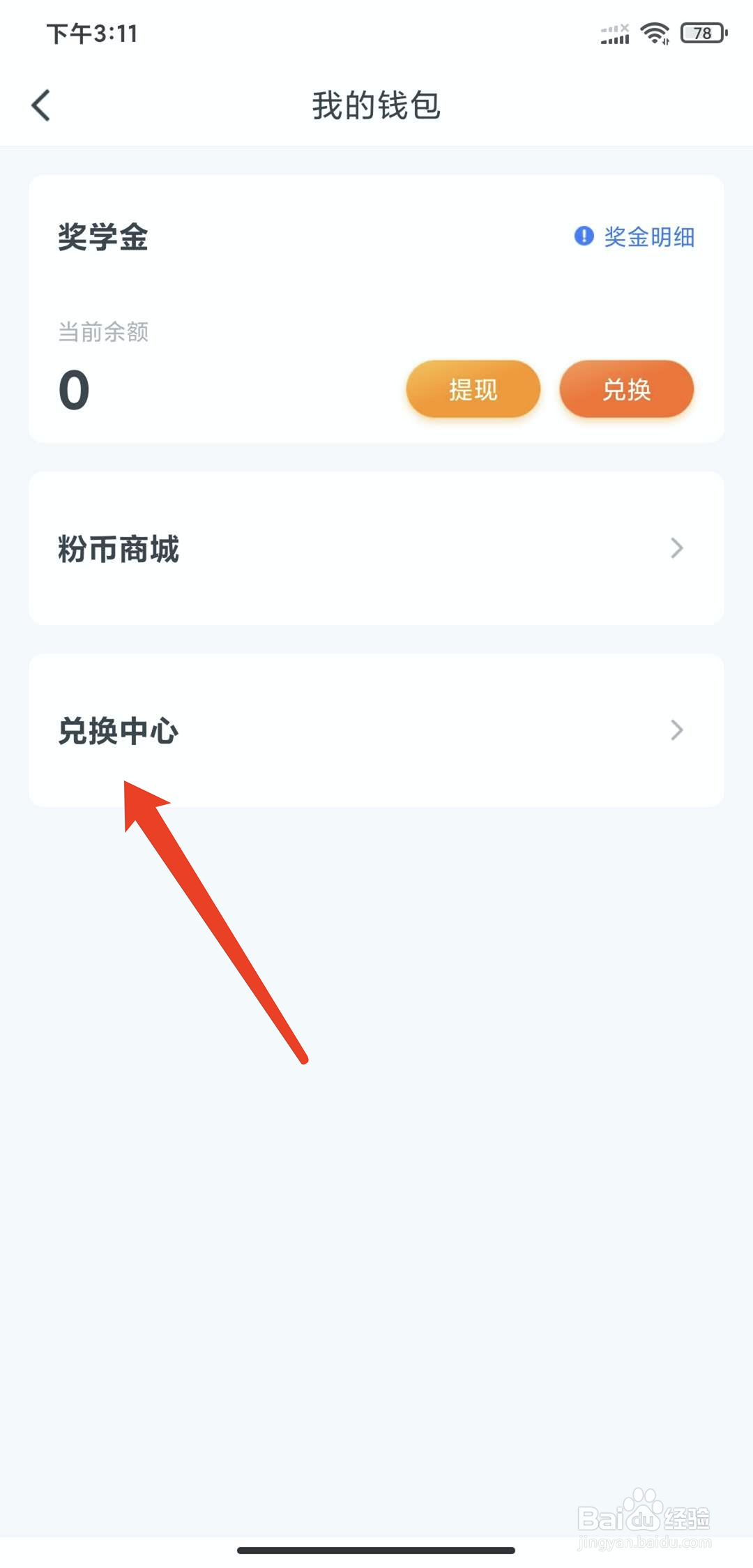The height and width of the screenshot is (1568, 753).
Task: Go to 兑换中心 exchange center
Action: coord(119,730)
